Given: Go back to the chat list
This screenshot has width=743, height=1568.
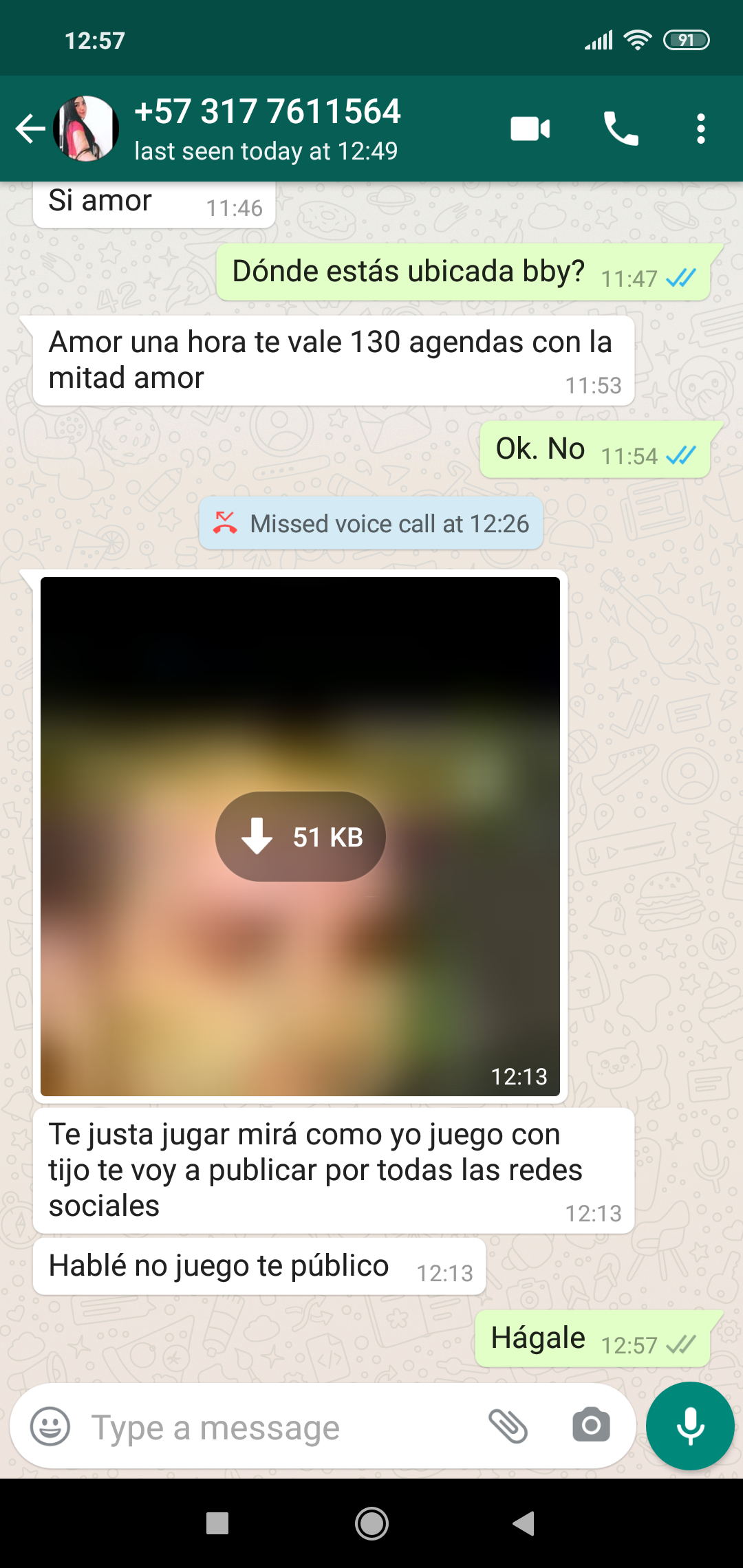Looking at the screenshot, I should pos(30,129).
